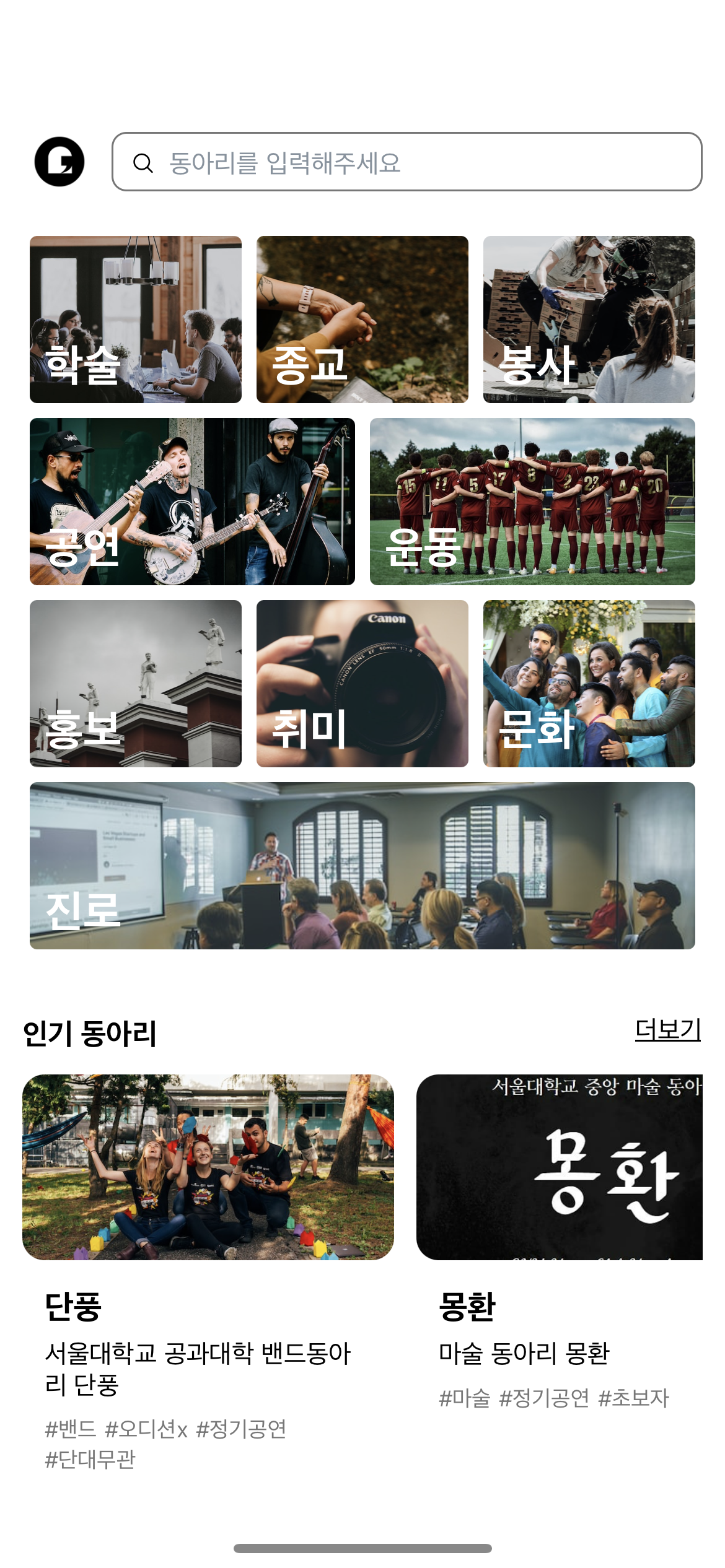The image size is (725, 1568).
Task: Open the 홍보 category tile
Action: (136, 684)
